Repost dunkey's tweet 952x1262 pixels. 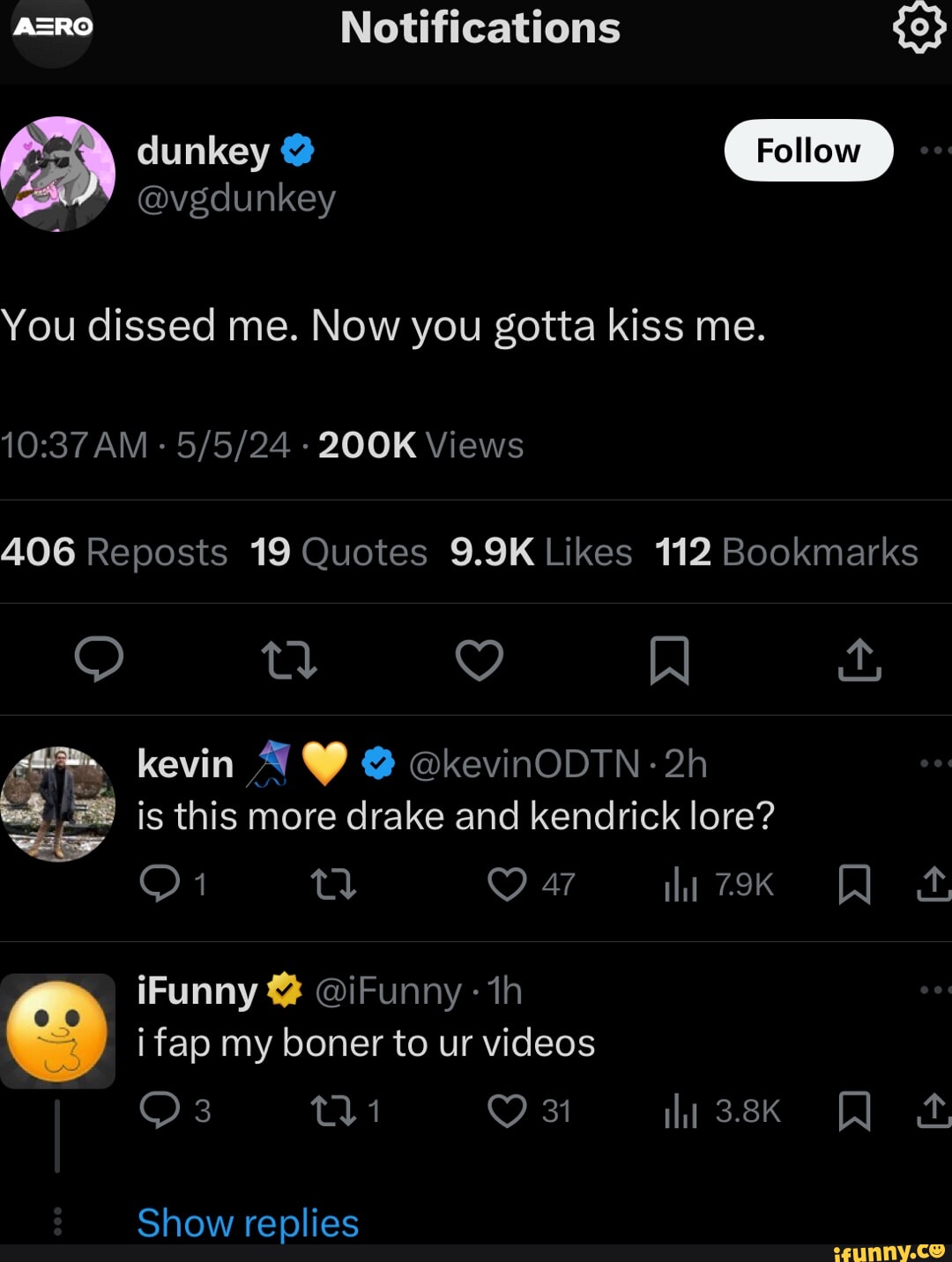[290, 659]
